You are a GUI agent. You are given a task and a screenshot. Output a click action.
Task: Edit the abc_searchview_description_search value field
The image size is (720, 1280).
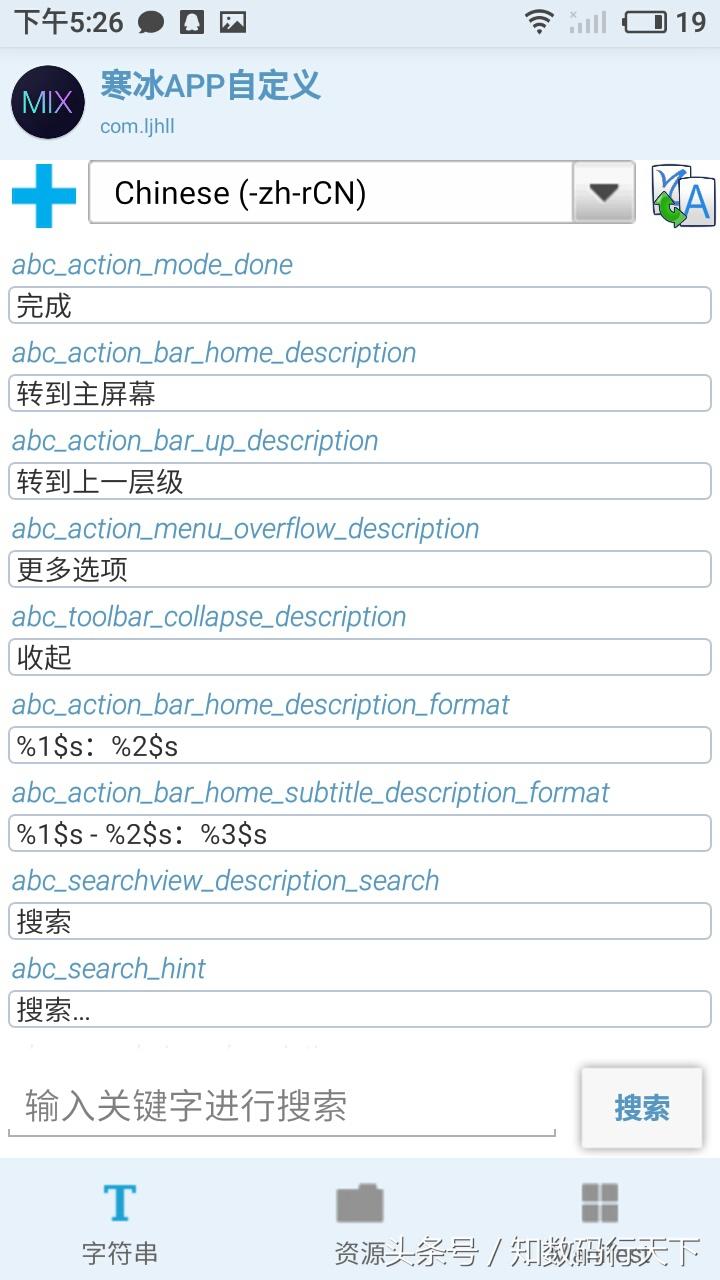coord(360,922)
